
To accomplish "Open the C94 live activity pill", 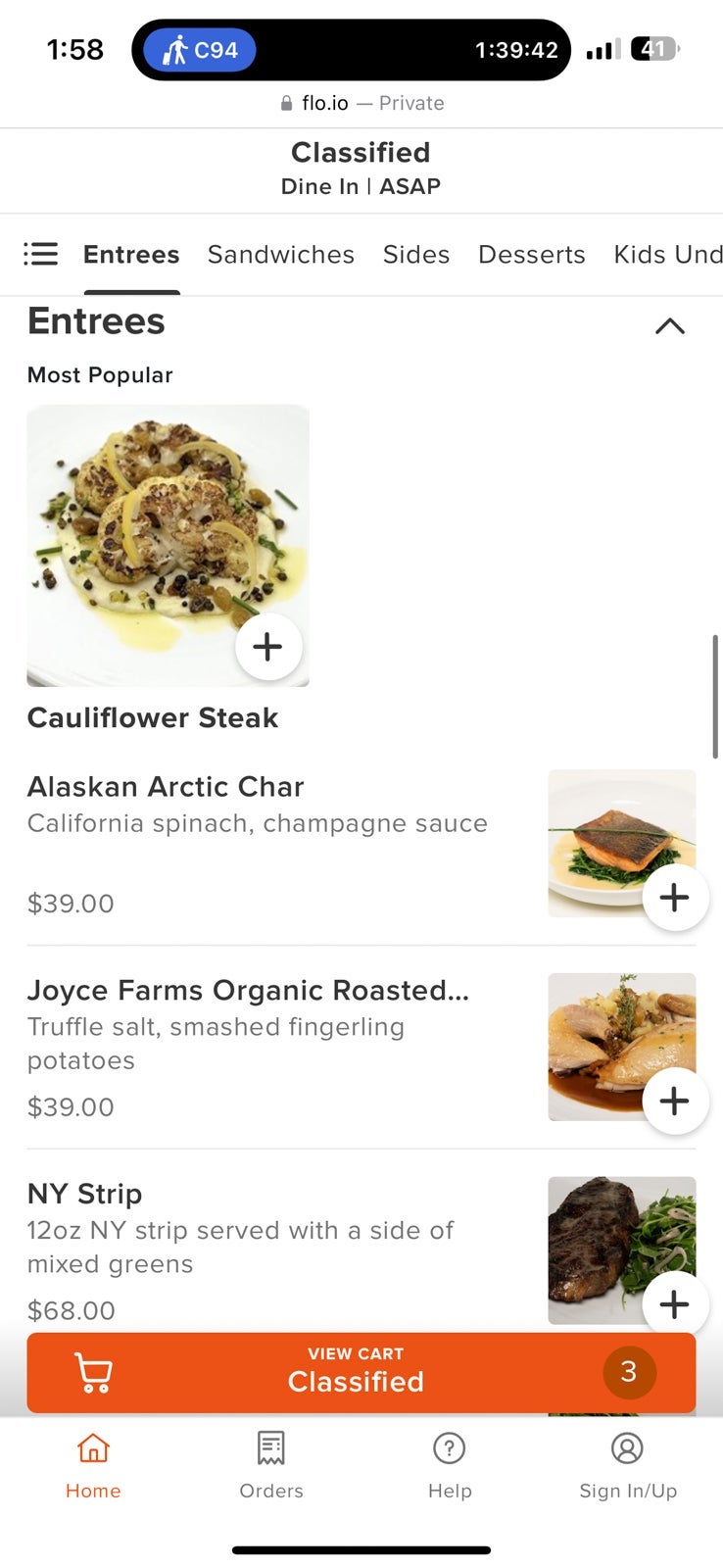I will tap(200, 50).
